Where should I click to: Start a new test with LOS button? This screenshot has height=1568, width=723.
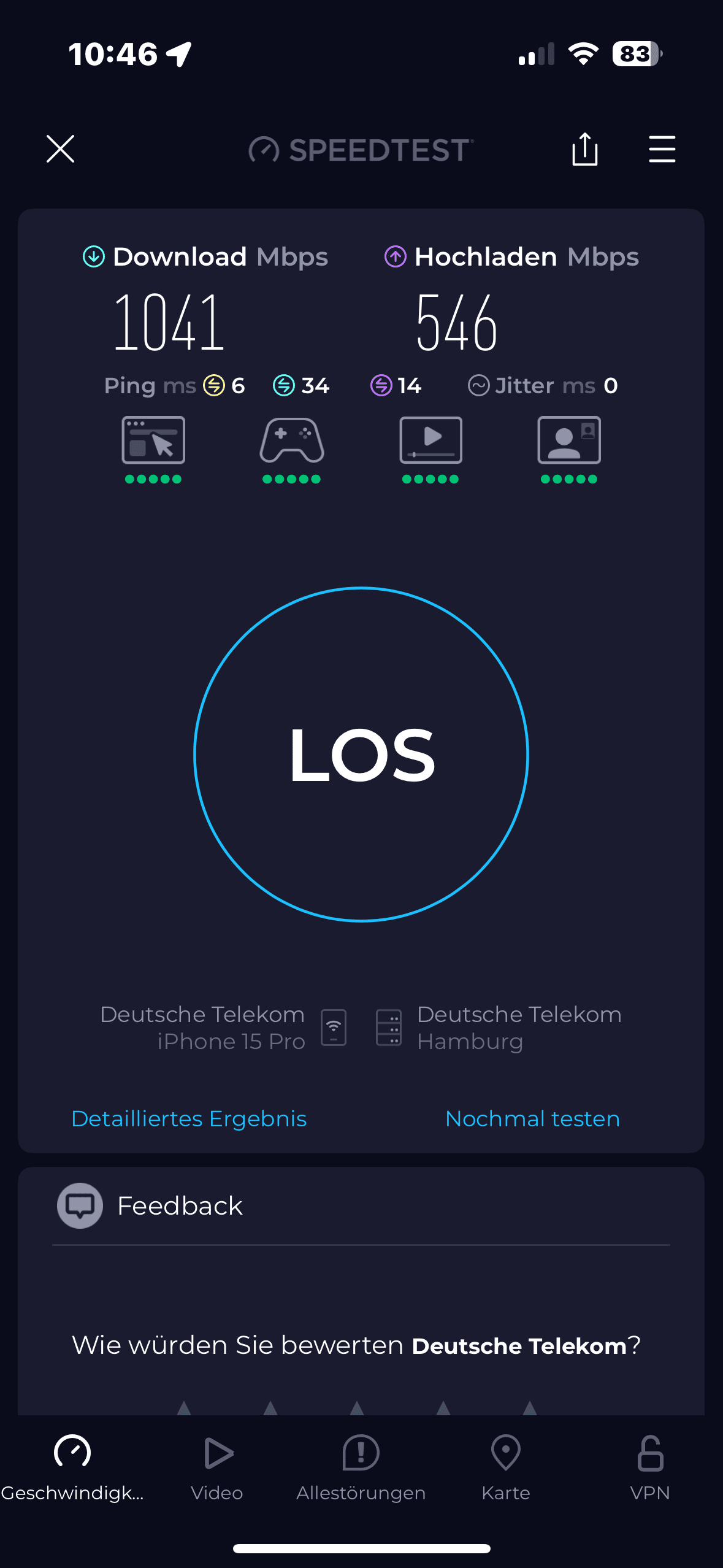click(x=361, y=754)
